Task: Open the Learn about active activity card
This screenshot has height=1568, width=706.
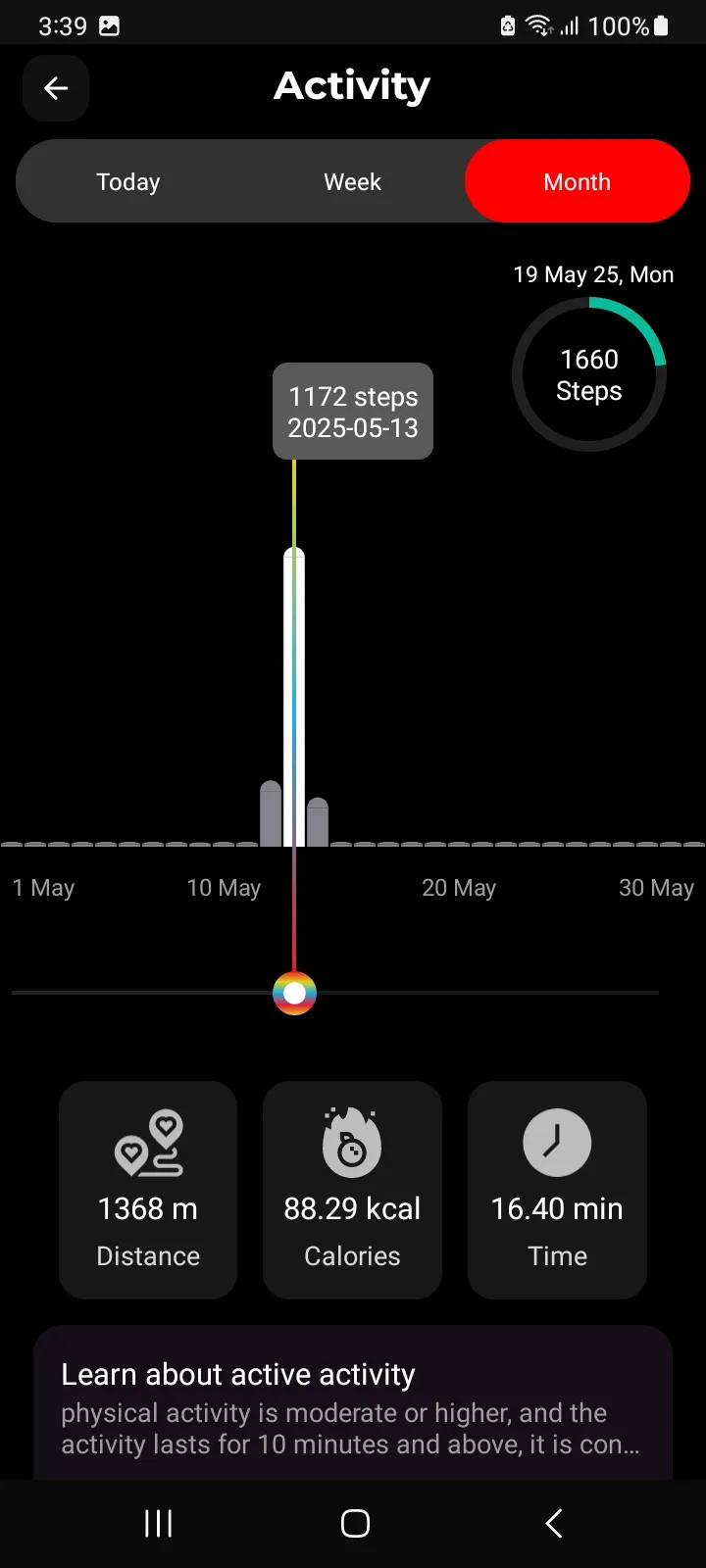Action: click(353, 1403)
